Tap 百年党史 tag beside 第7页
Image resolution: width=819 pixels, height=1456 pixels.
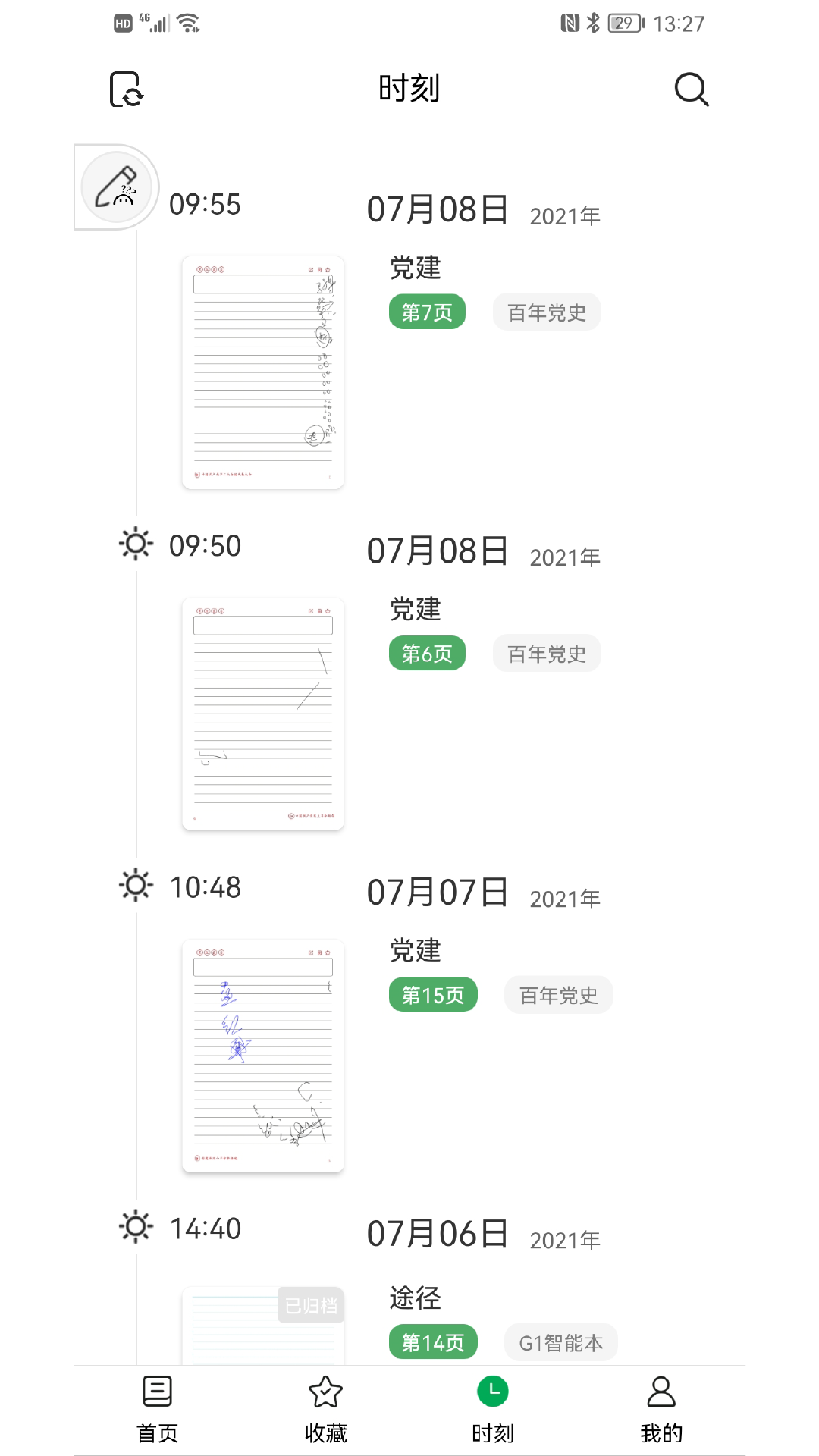tap(547, 312)
